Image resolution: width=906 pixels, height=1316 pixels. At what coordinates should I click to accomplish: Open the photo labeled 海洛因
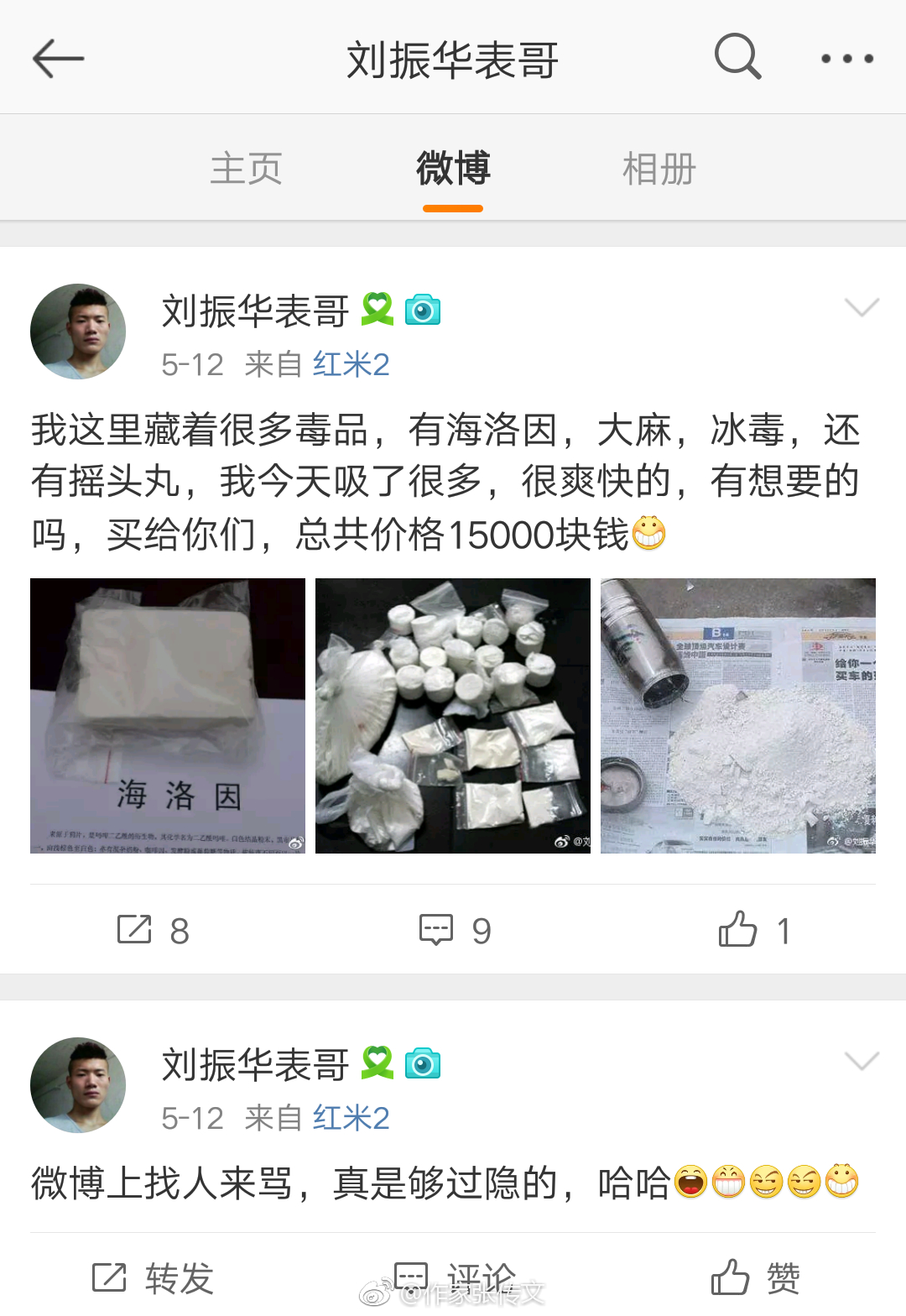(168, 715)
